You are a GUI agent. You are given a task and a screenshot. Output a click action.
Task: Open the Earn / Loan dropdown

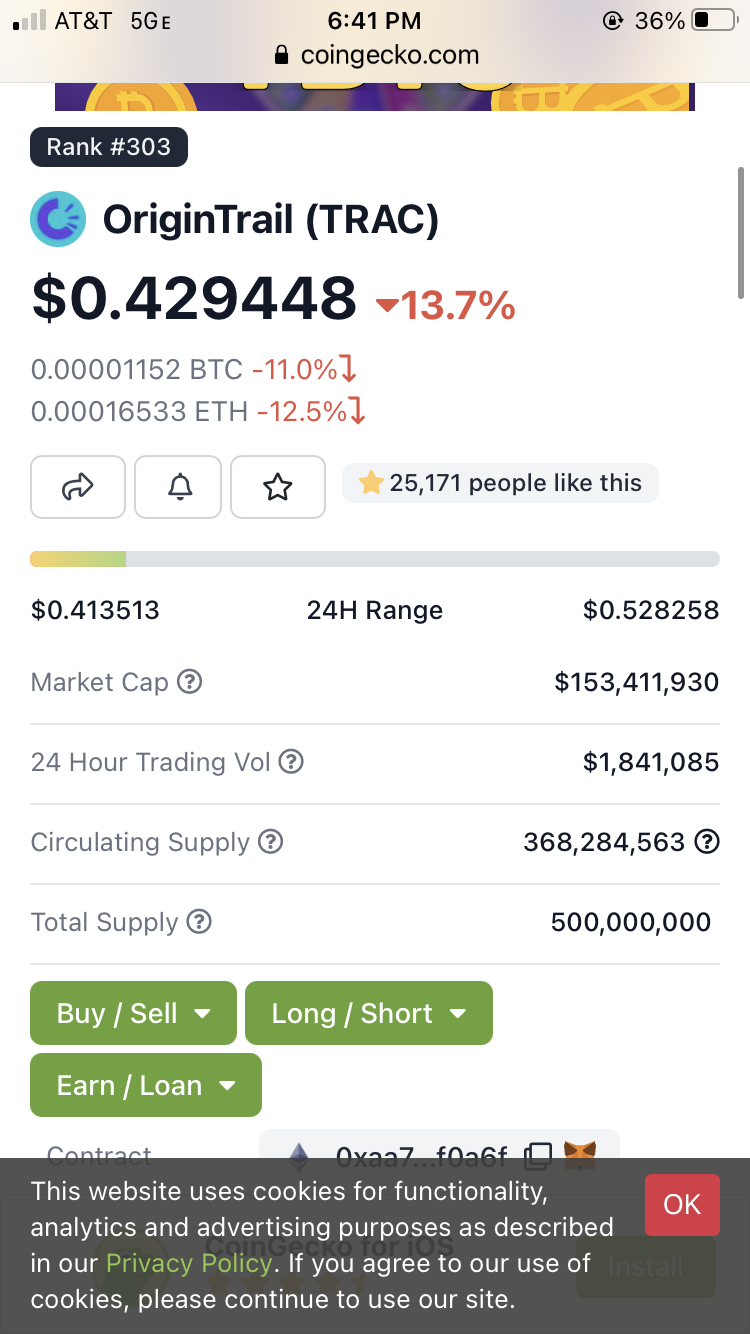click(146, 1085)
